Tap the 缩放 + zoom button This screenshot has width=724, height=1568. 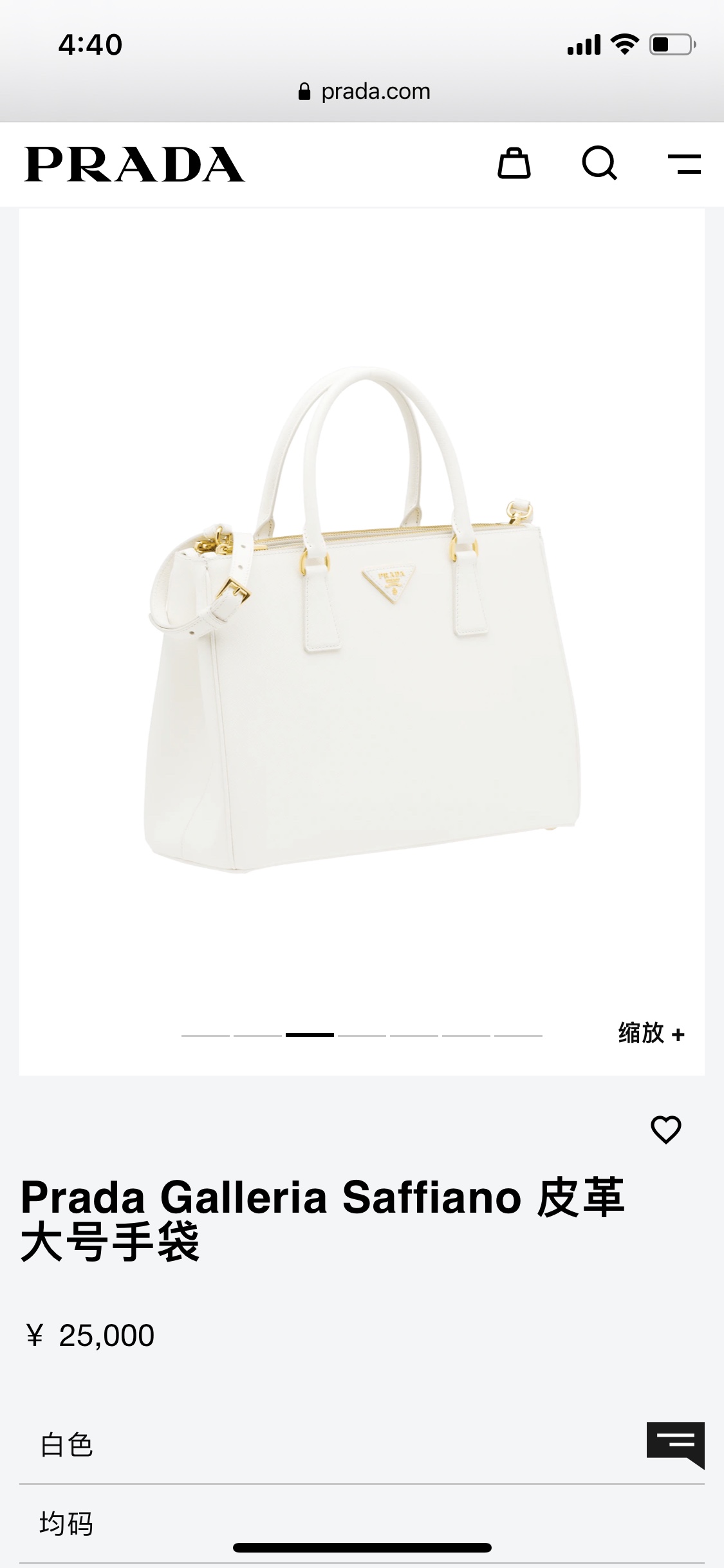tap(651, 1034)
